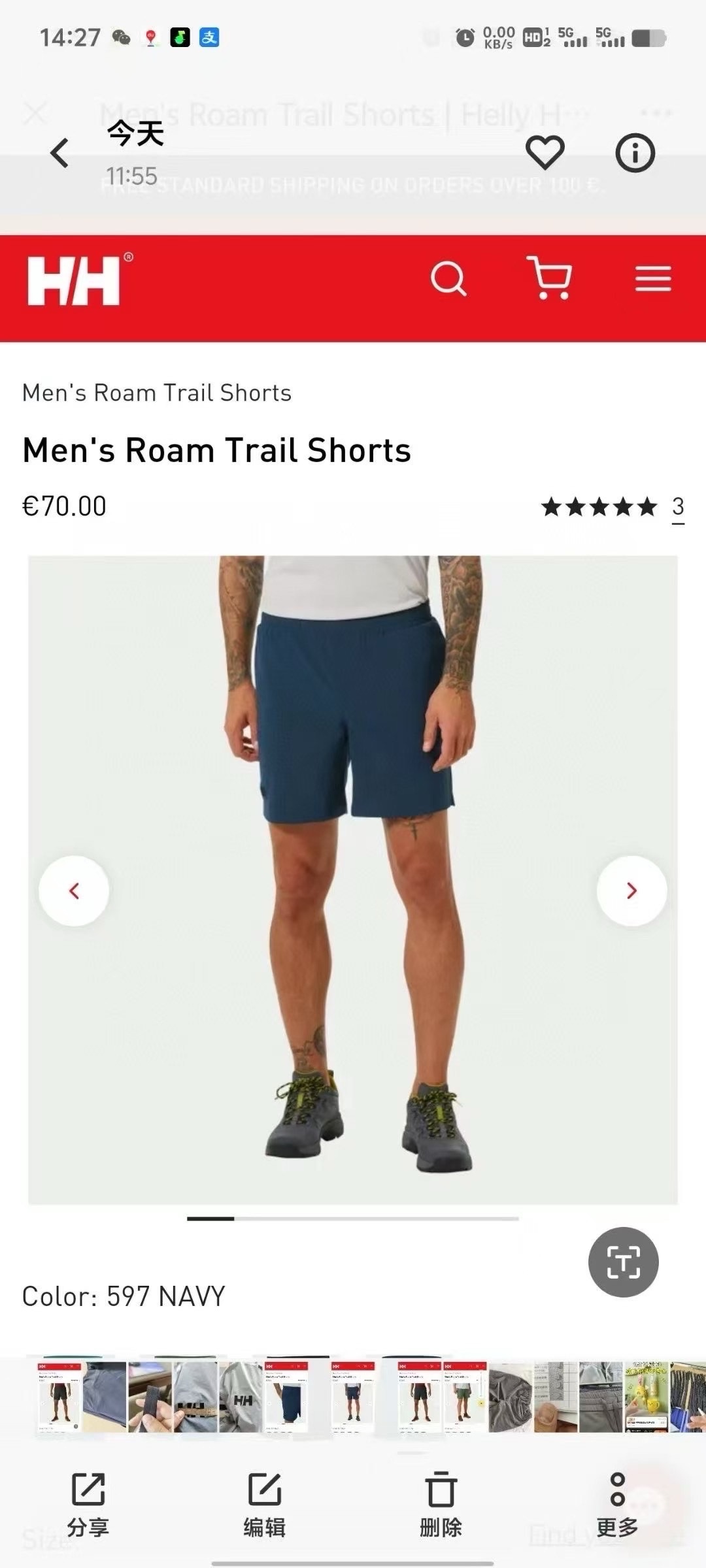Viewport: 706px width, 1568px height.
Task: Mark this photo as favorite
Action: 545,152
